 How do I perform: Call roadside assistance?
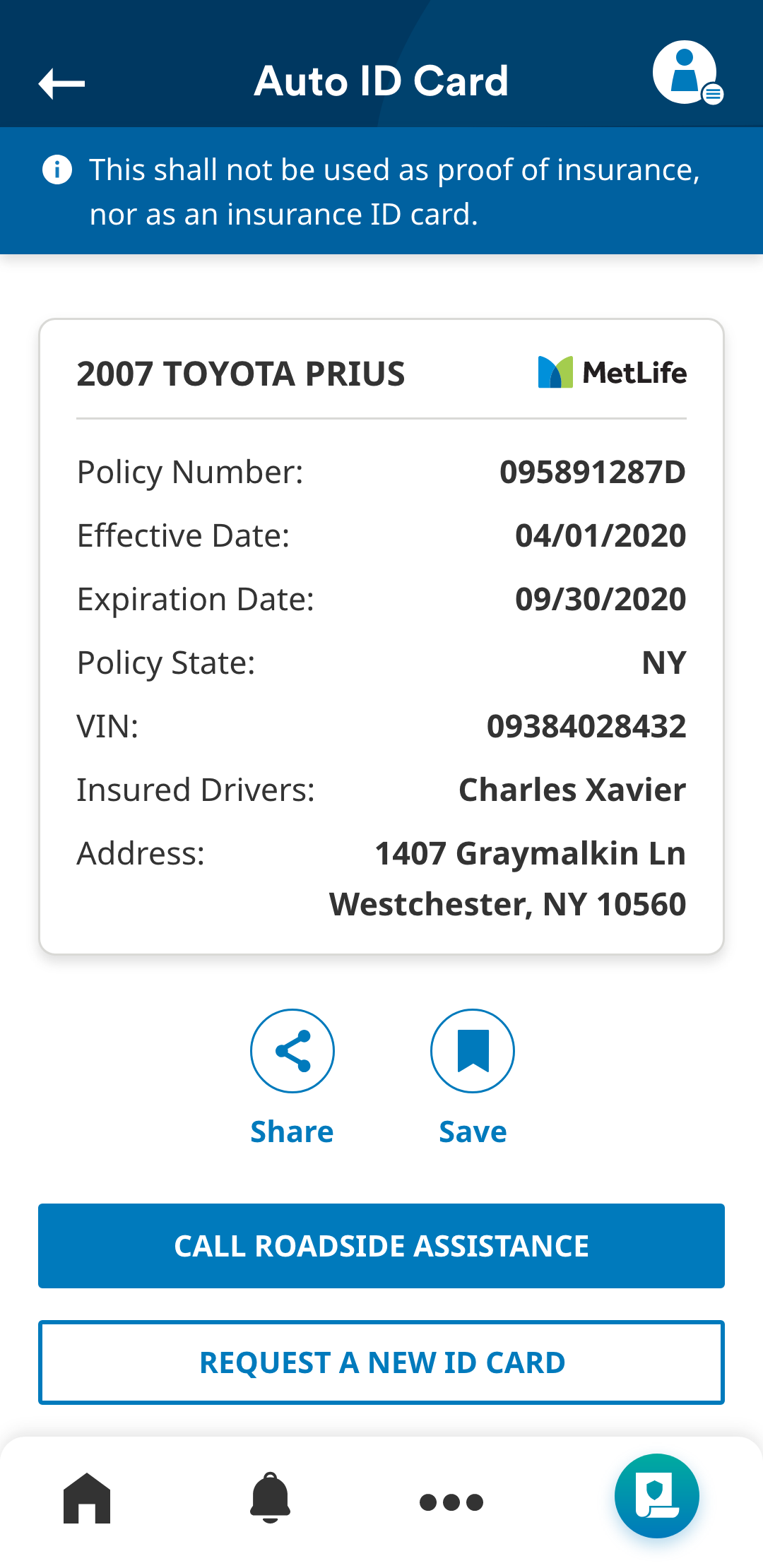(x=381, y=1246)
